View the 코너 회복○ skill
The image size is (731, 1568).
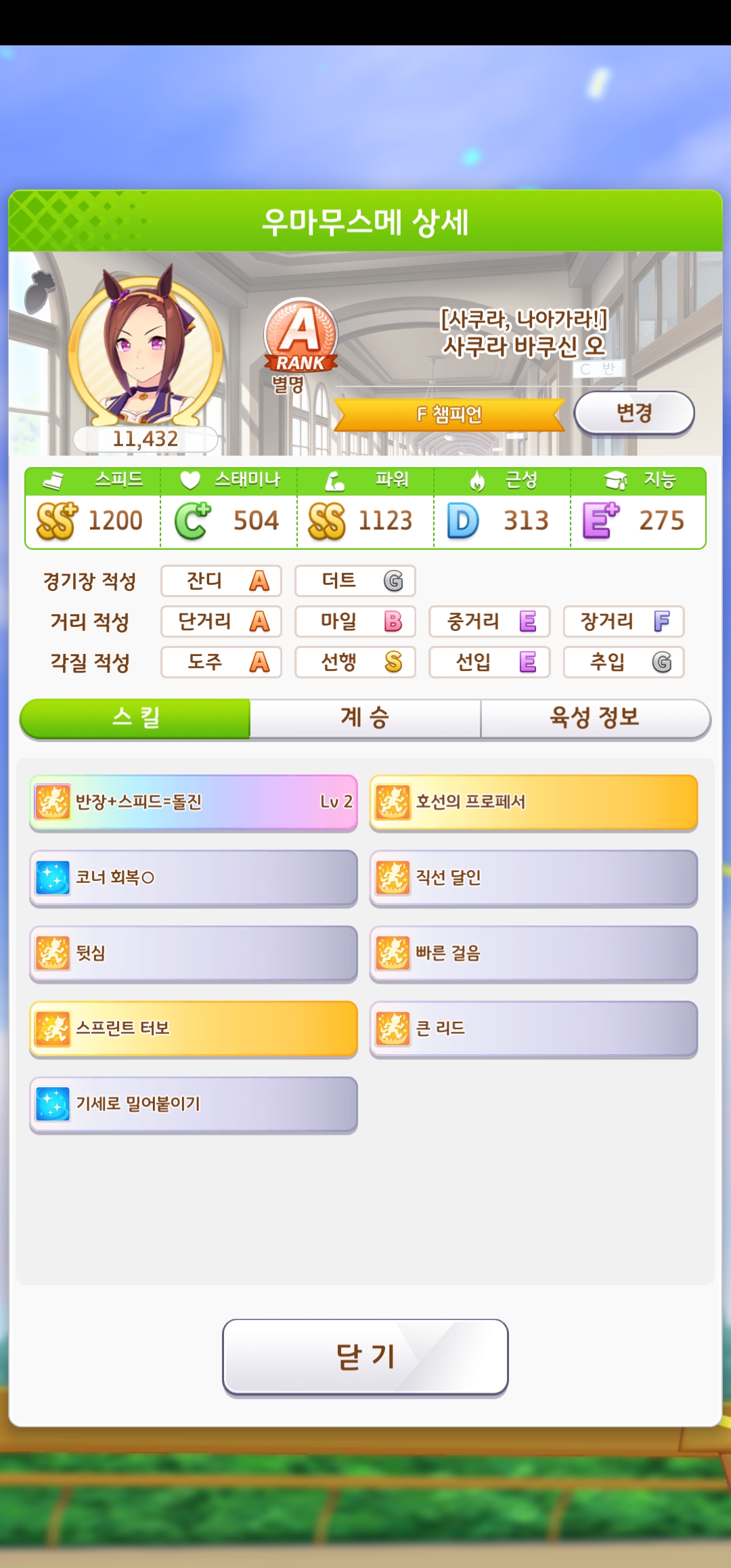click(193, 878)
